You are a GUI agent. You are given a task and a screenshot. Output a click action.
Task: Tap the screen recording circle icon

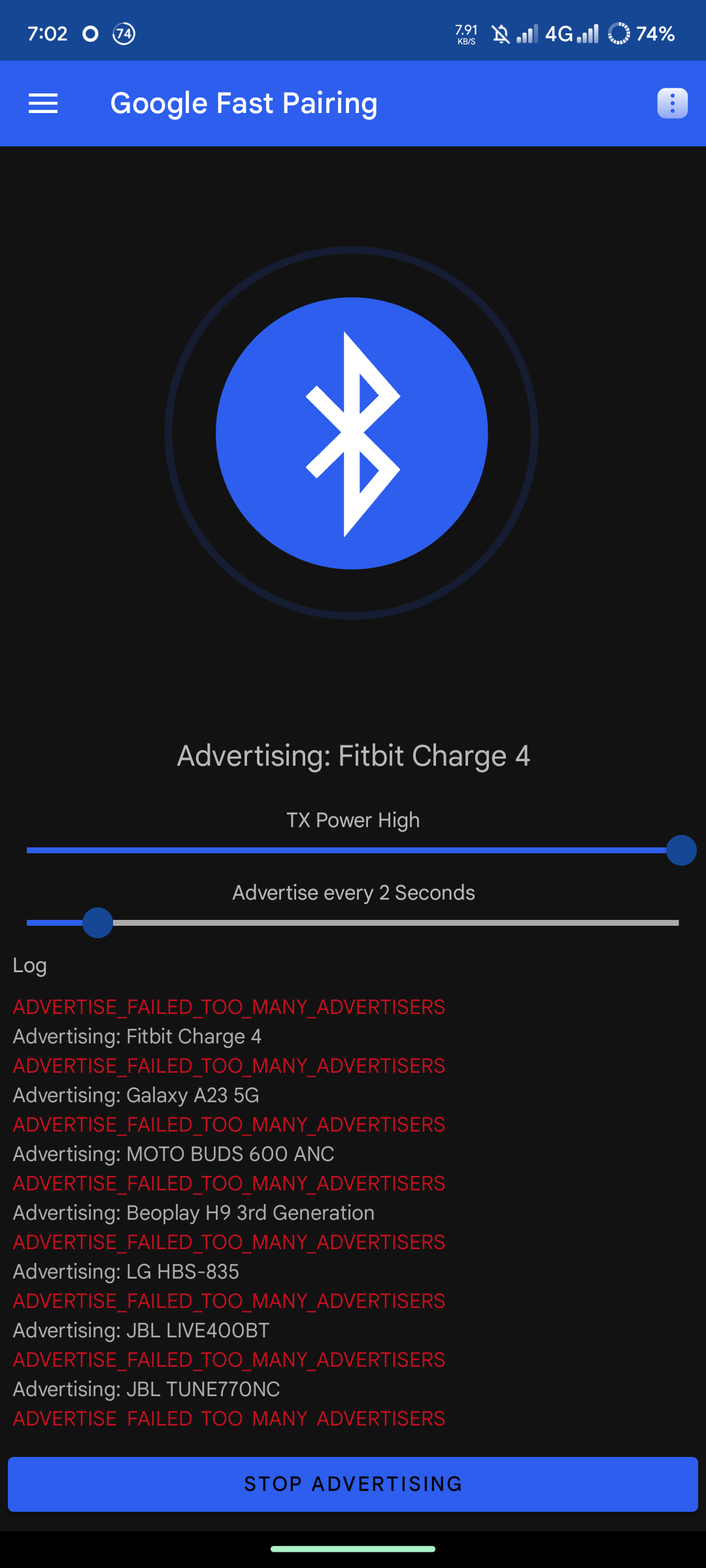(x=90, y=33)
